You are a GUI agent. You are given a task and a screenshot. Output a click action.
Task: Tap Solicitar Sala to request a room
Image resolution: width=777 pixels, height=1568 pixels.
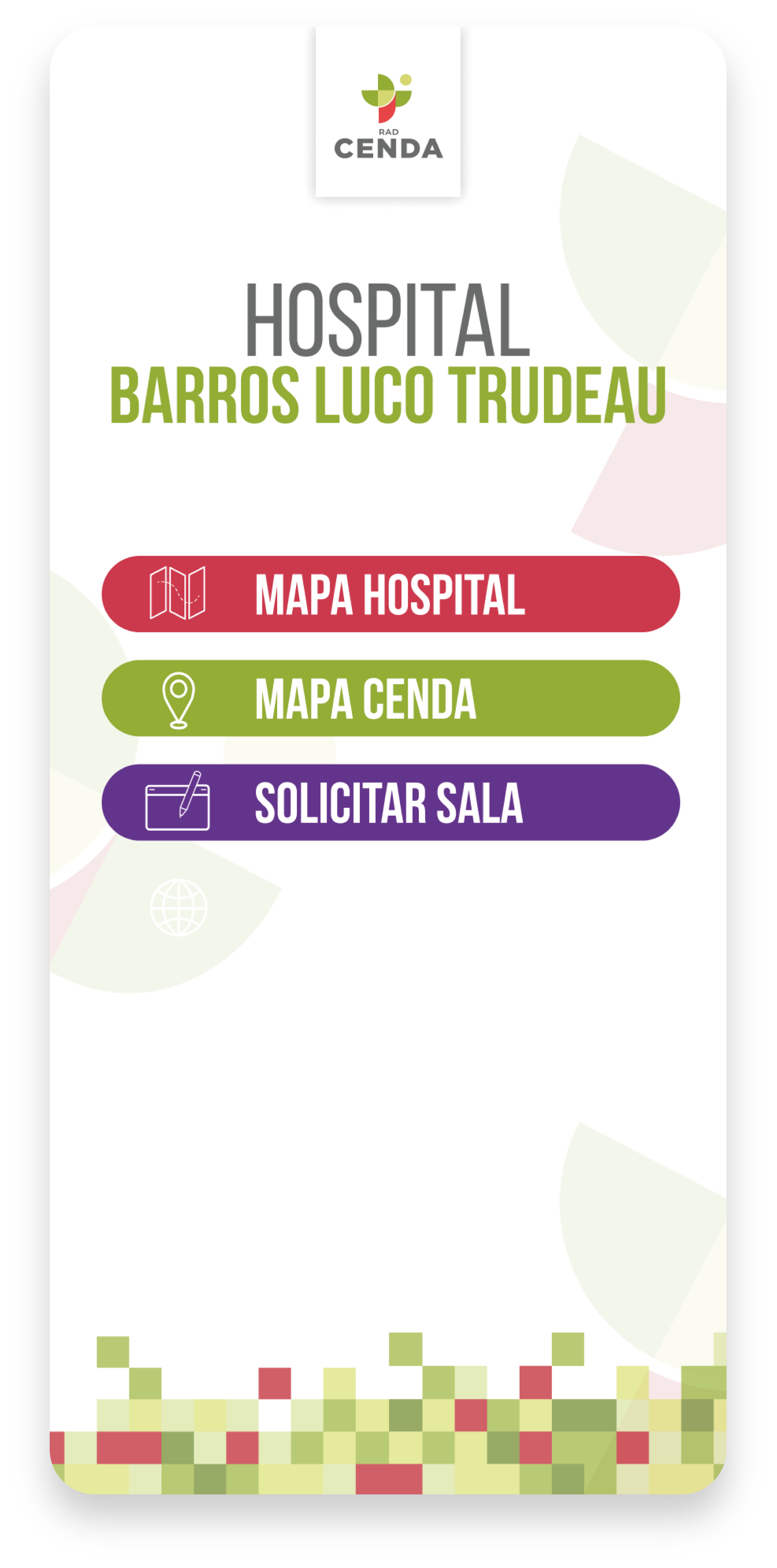click(x=390, y=802)
